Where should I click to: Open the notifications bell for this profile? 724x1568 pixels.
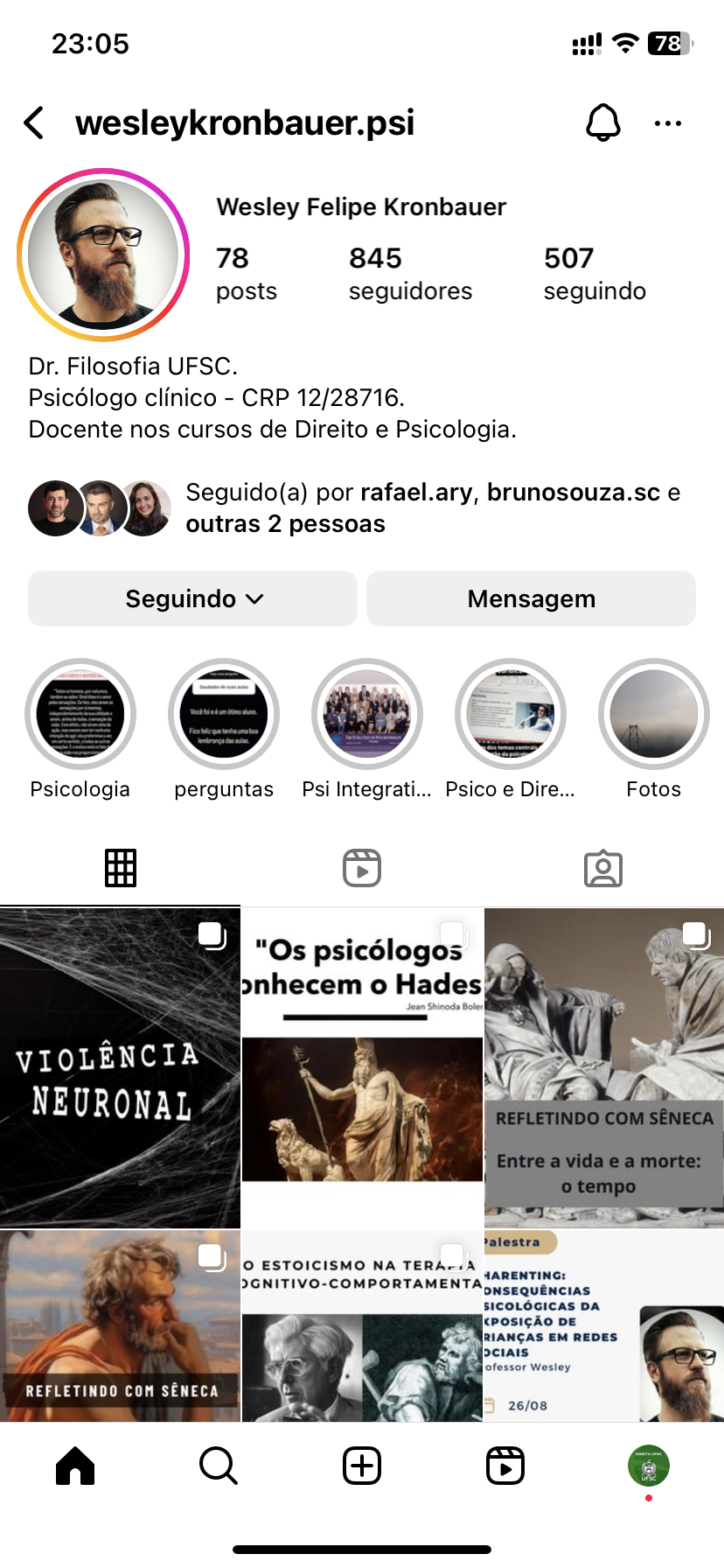tap(602, 123)
